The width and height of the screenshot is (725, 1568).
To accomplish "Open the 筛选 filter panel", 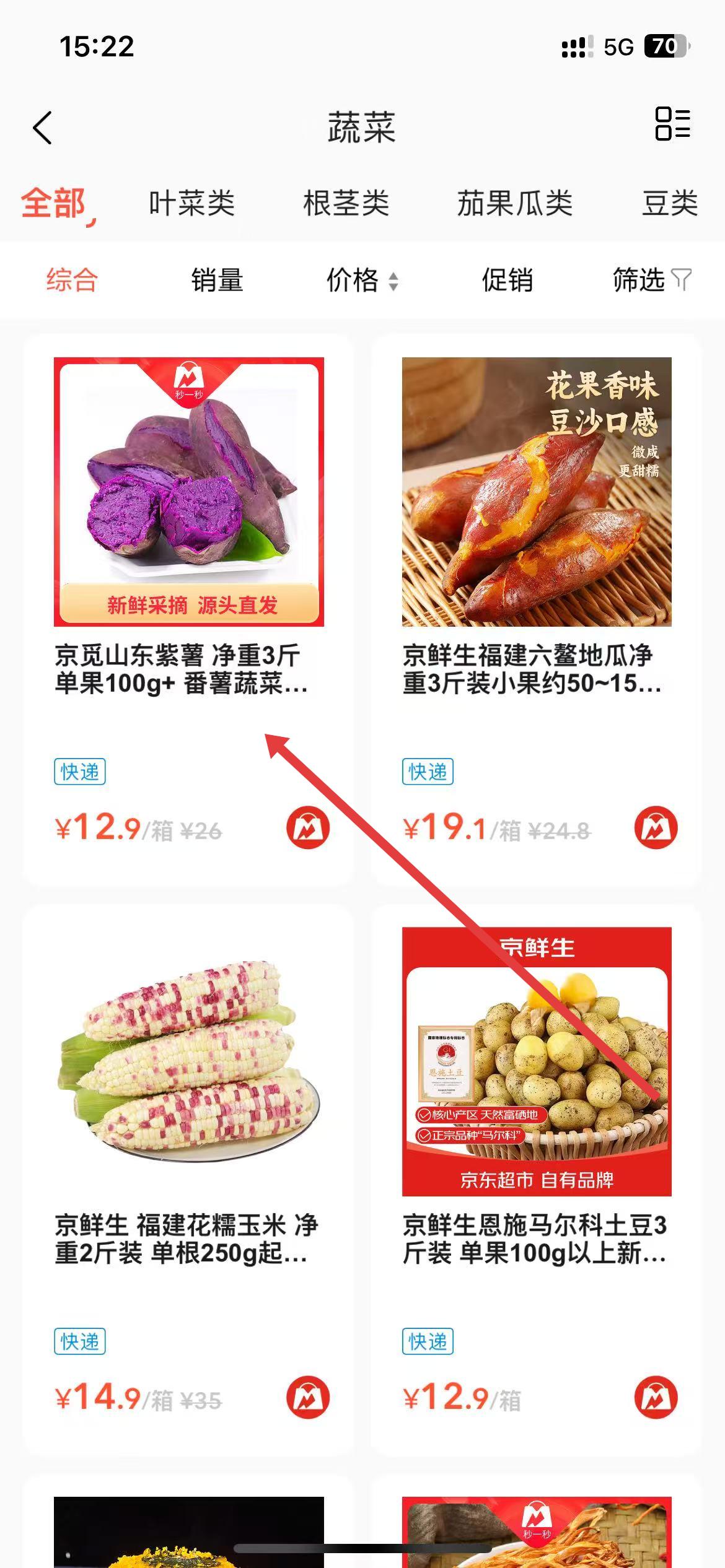I will (x=651, y=280).
